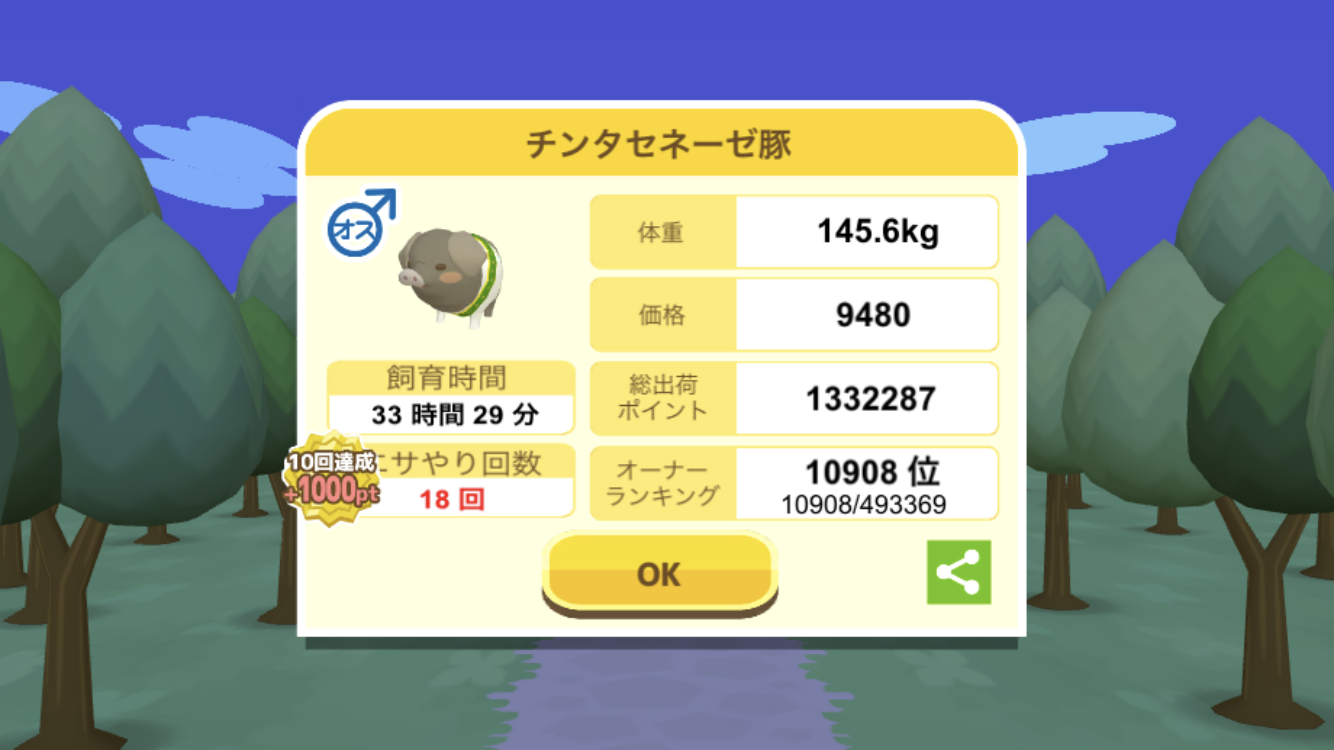Tap the OK button to confirm
The image size is (1334, 750).
click(x=659, y=573)
